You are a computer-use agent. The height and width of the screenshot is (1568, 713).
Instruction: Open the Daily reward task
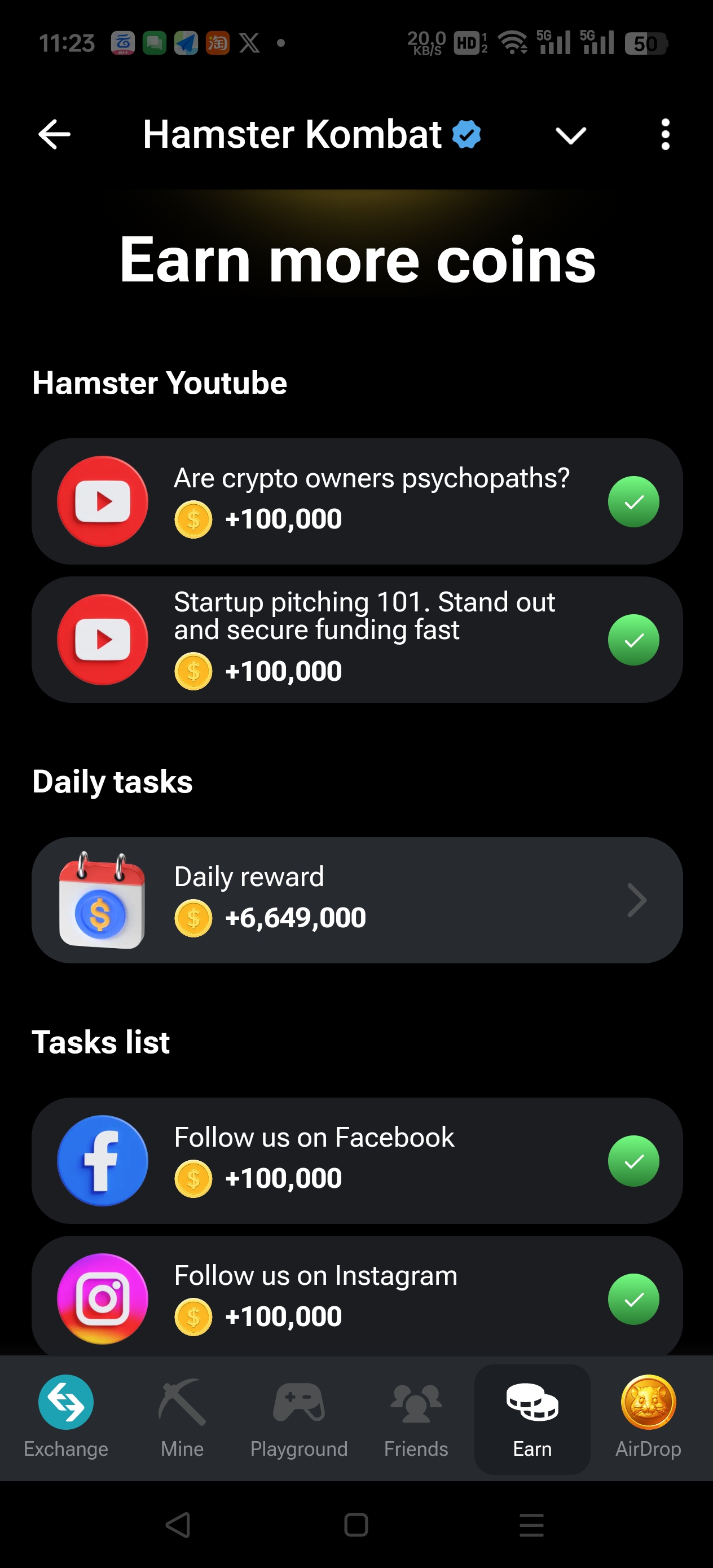pyautogui.click(x=357, y=900)
